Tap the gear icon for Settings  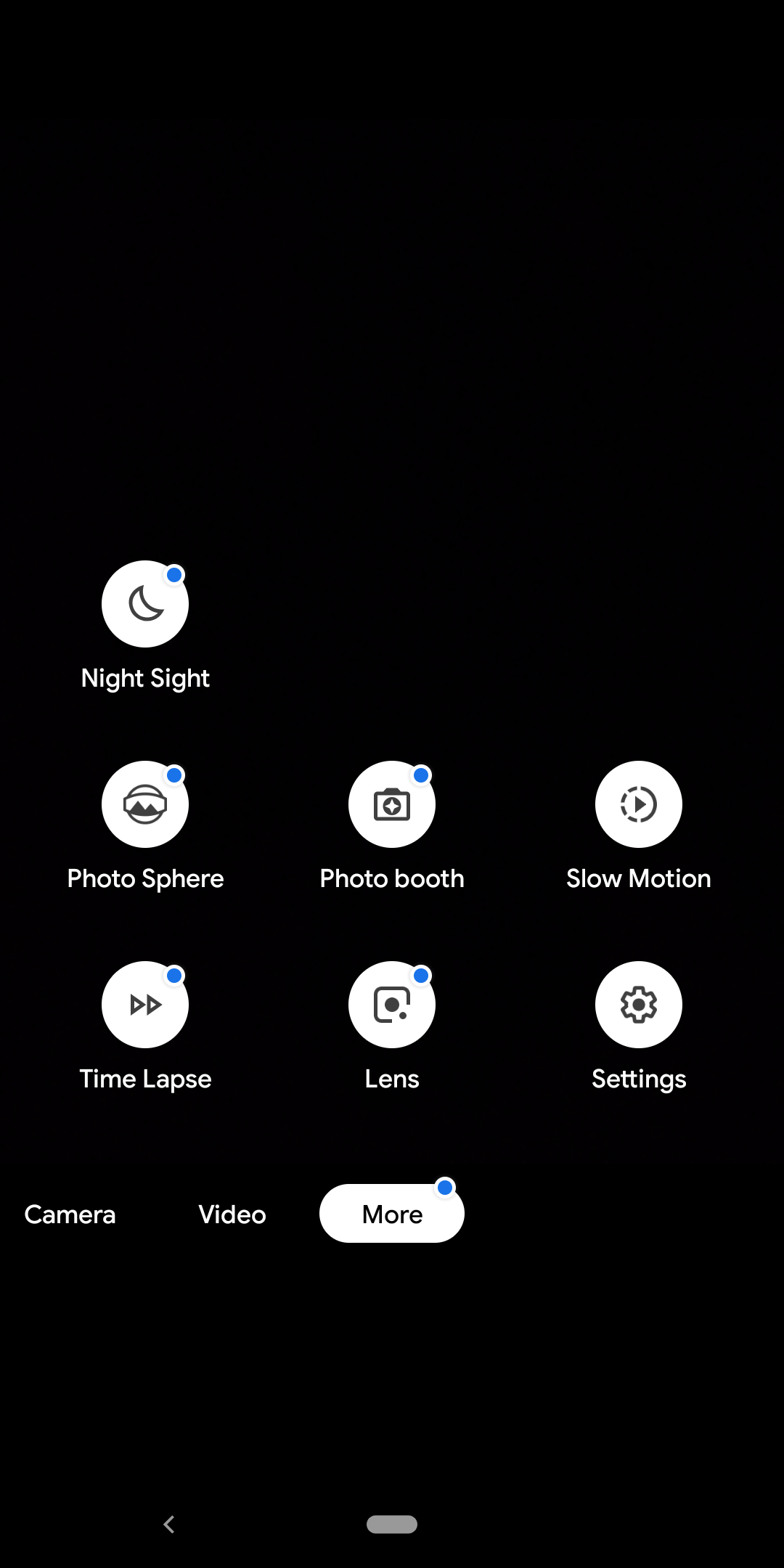pyautogui.click(x=639, y=1005)
